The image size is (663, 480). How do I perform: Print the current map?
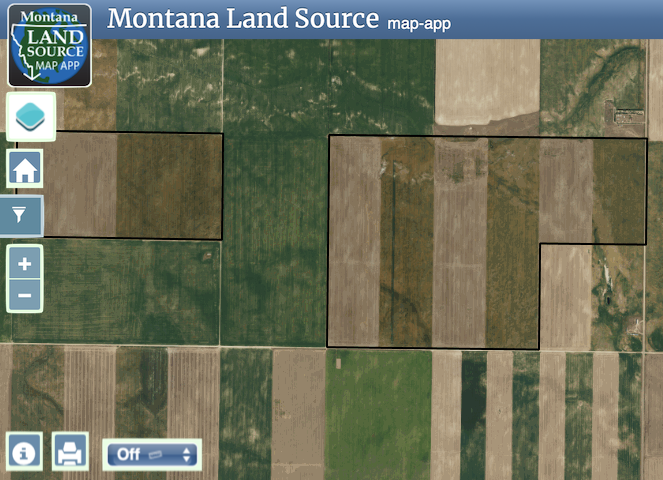point(69,452)
